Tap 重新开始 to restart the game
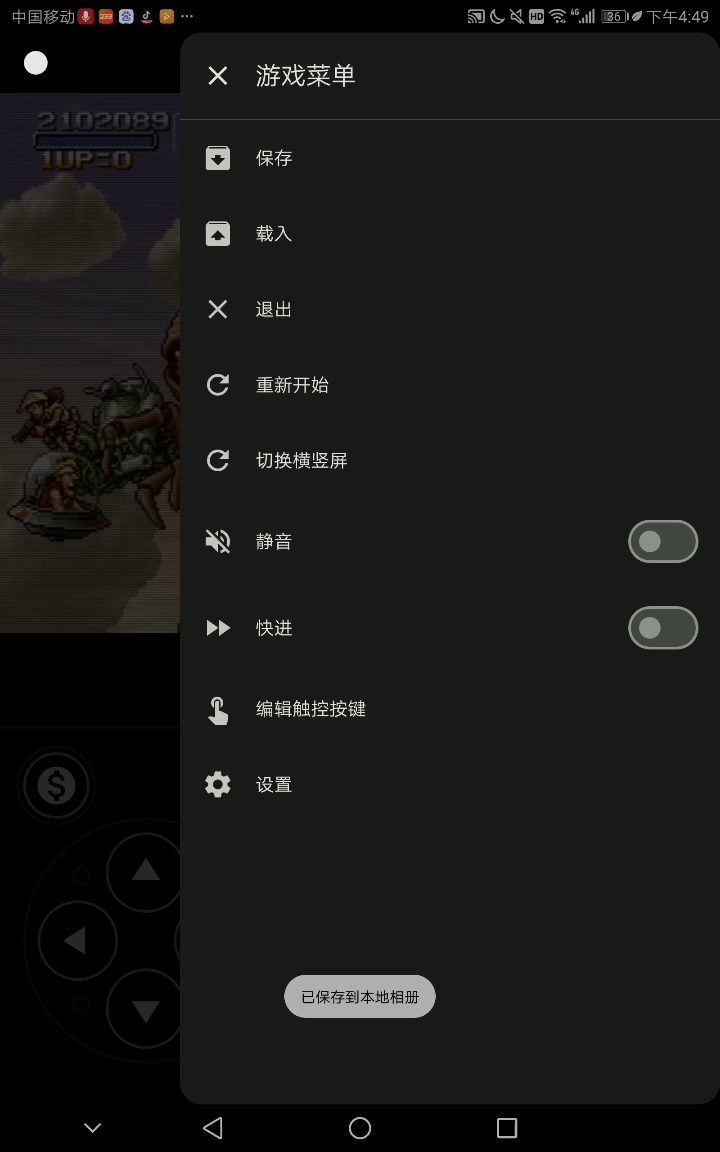The height and width of the screenshot is (1152, 720). 450,385
